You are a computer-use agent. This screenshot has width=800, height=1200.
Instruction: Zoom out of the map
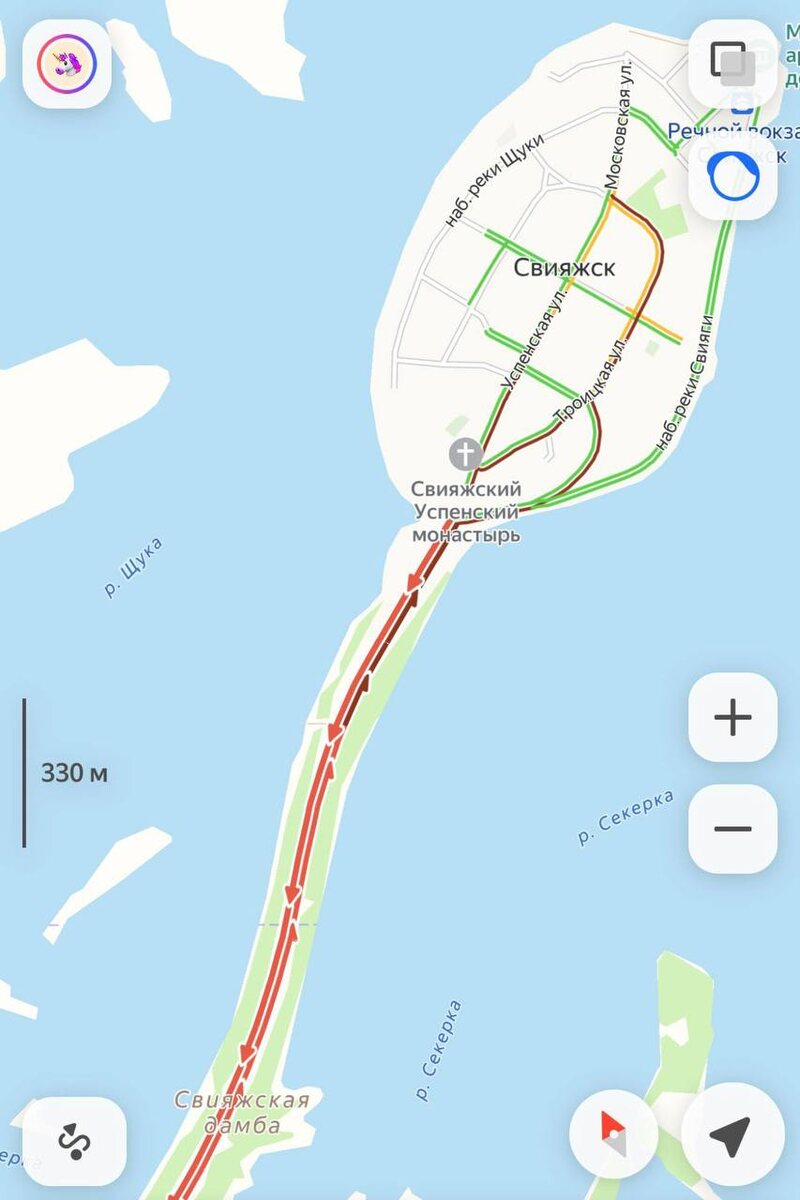[733, 829]
